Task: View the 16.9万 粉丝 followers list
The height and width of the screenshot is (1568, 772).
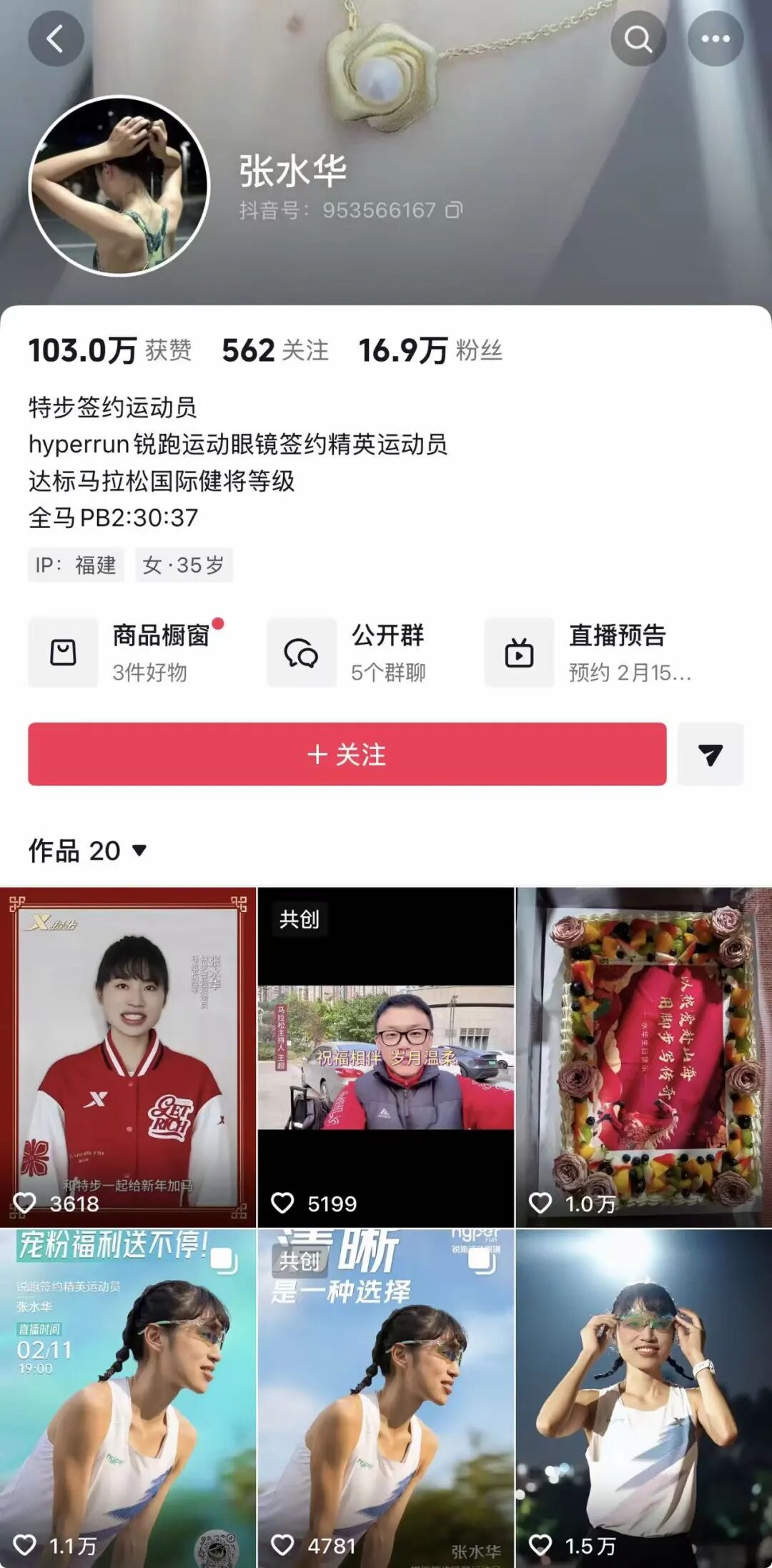Action: (x=430, y=351)
